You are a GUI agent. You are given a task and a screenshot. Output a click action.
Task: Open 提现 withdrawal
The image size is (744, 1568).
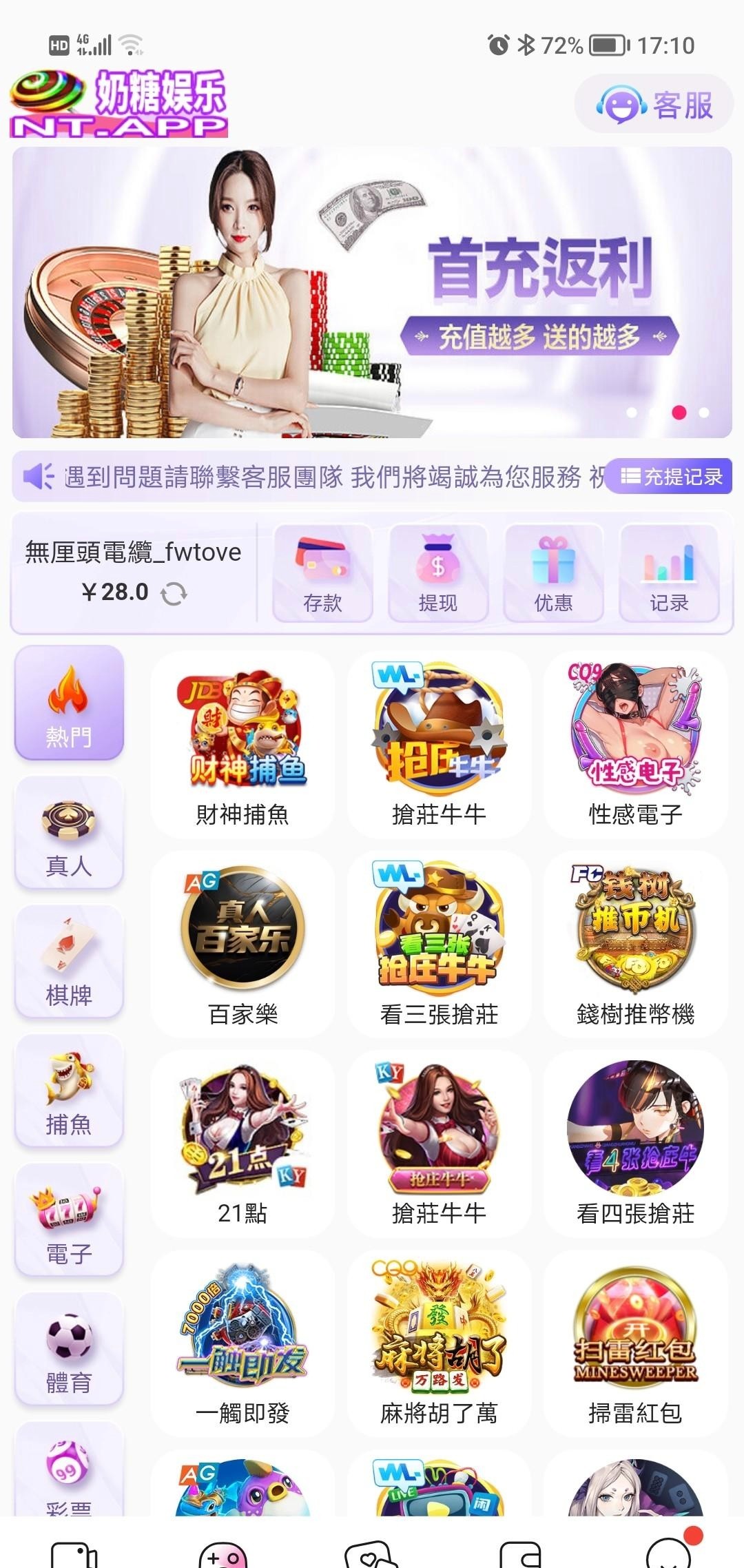click(438, 573)
